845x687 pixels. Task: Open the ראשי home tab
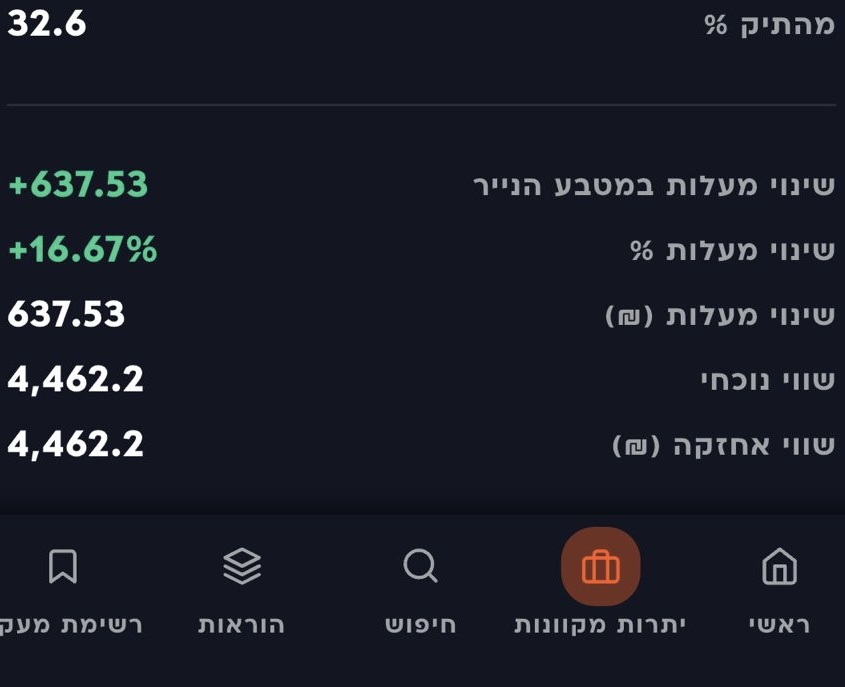point(779,588)
